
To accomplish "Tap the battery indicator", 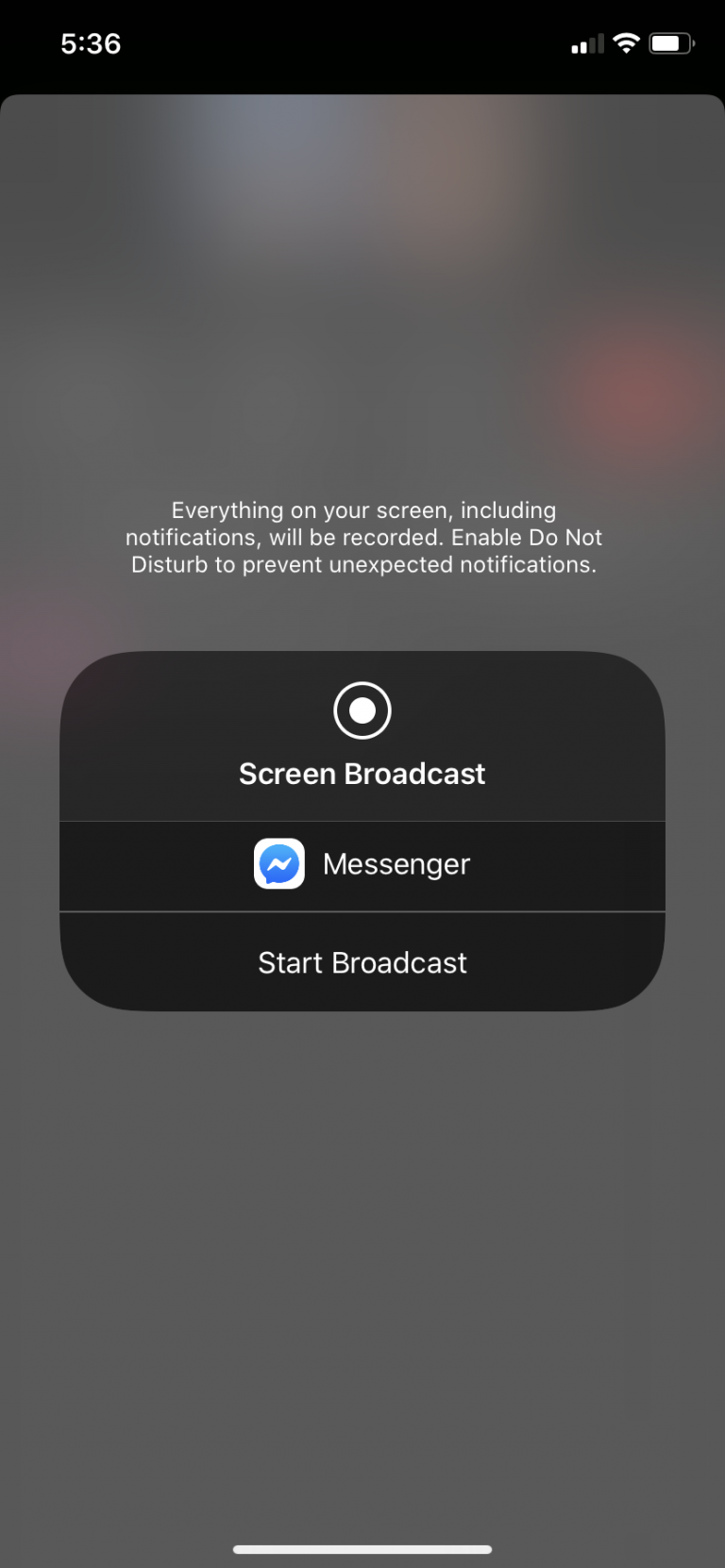I will click(671, 42).
